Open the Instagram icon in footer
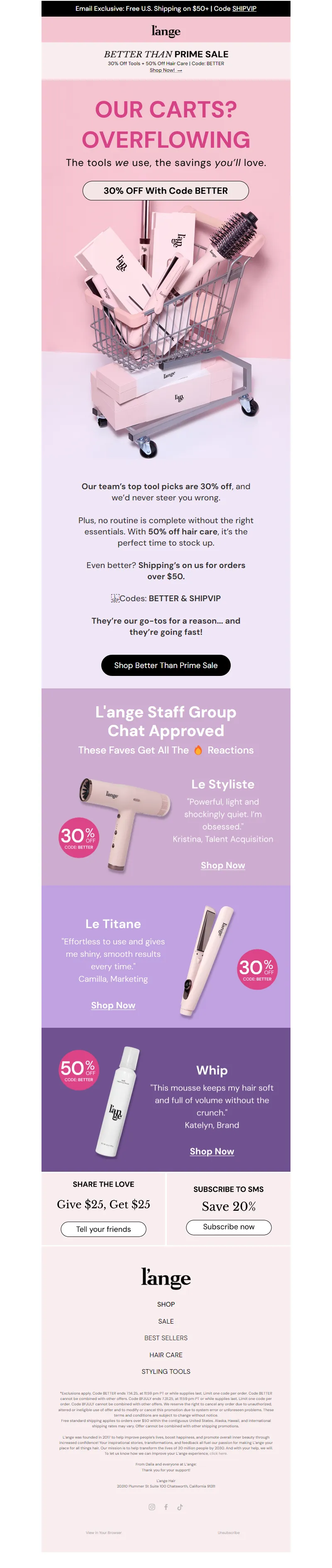This screenshot has width=332, height=1568. (152, 1507)
